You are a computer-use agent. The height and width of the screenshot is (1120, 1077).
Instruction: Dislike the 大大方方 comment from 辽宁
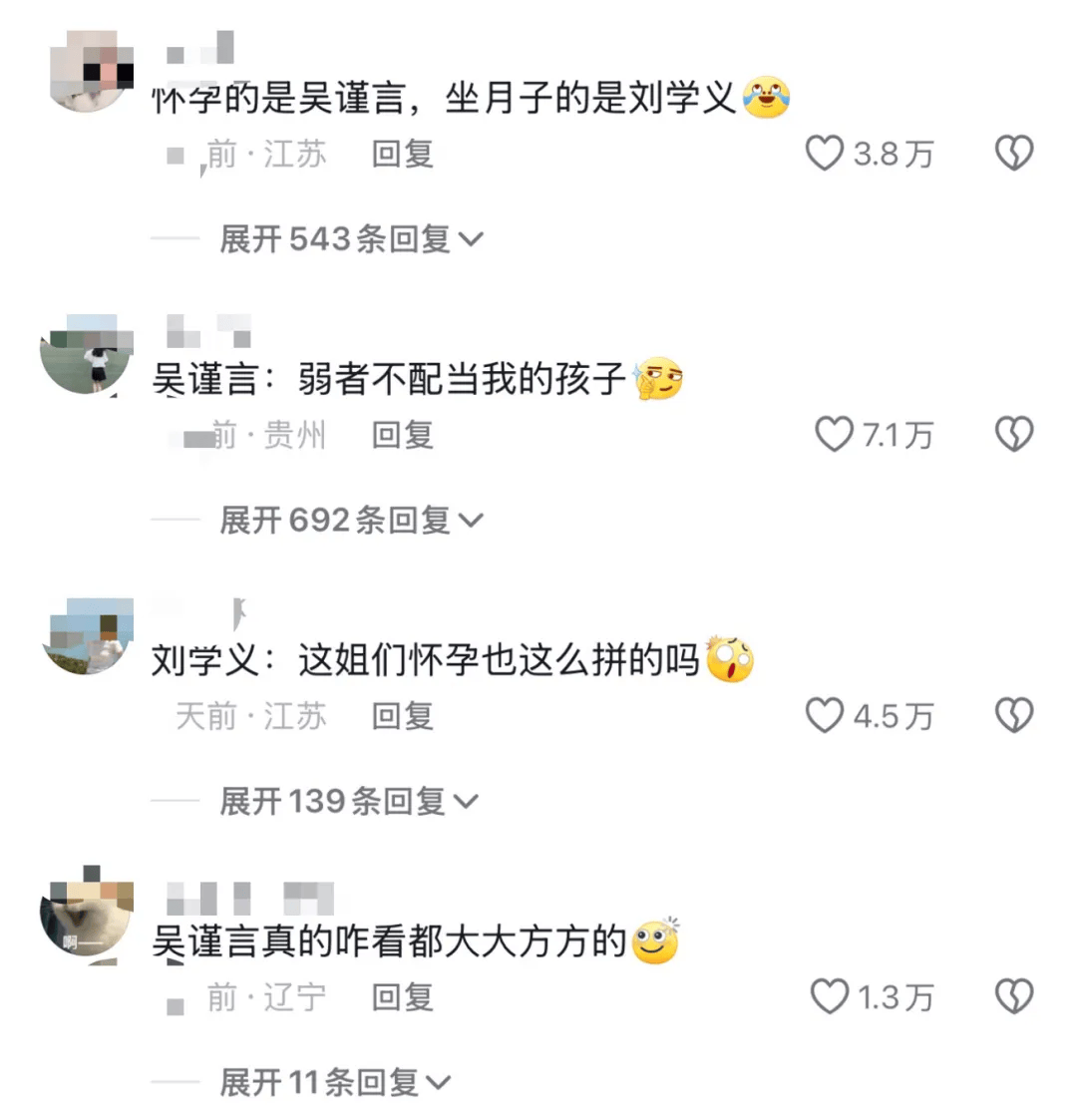1014,997
